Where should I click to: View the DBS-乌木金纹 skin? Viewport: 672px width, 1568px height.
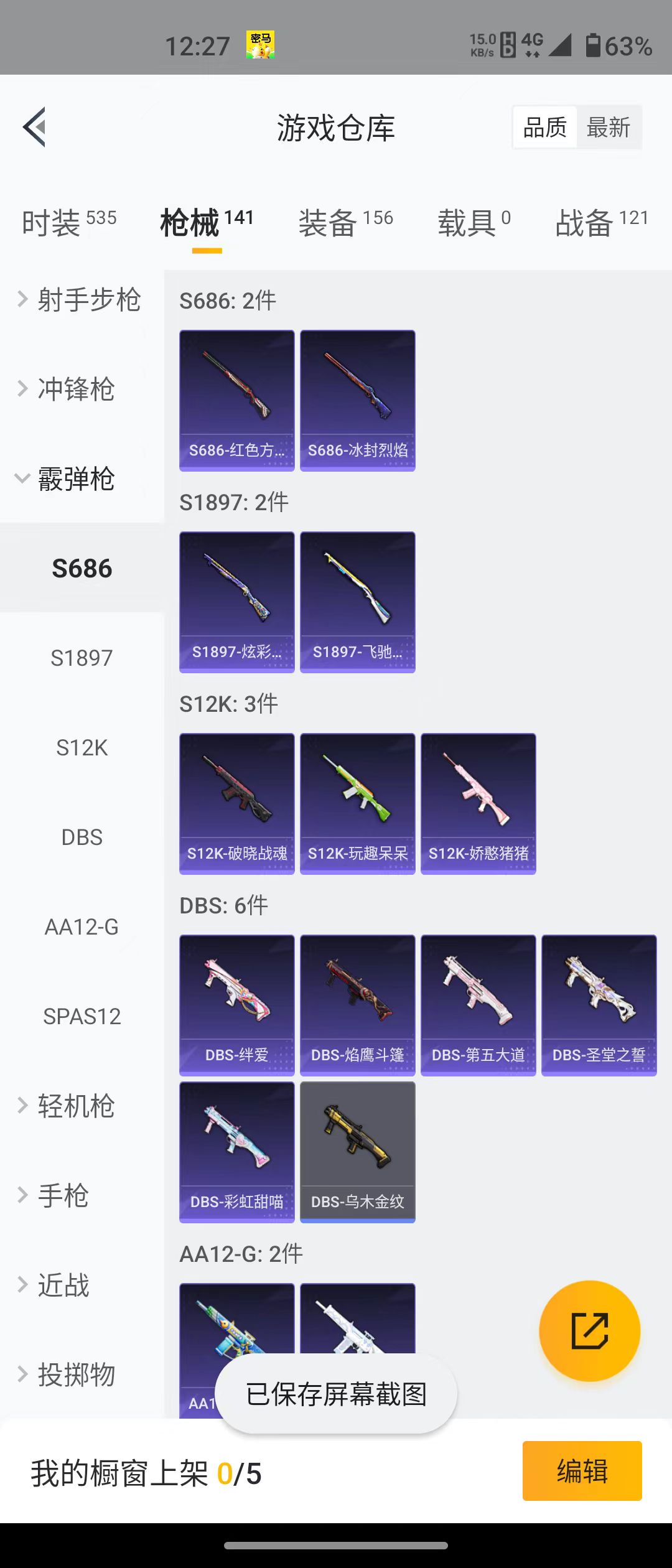358,1152
